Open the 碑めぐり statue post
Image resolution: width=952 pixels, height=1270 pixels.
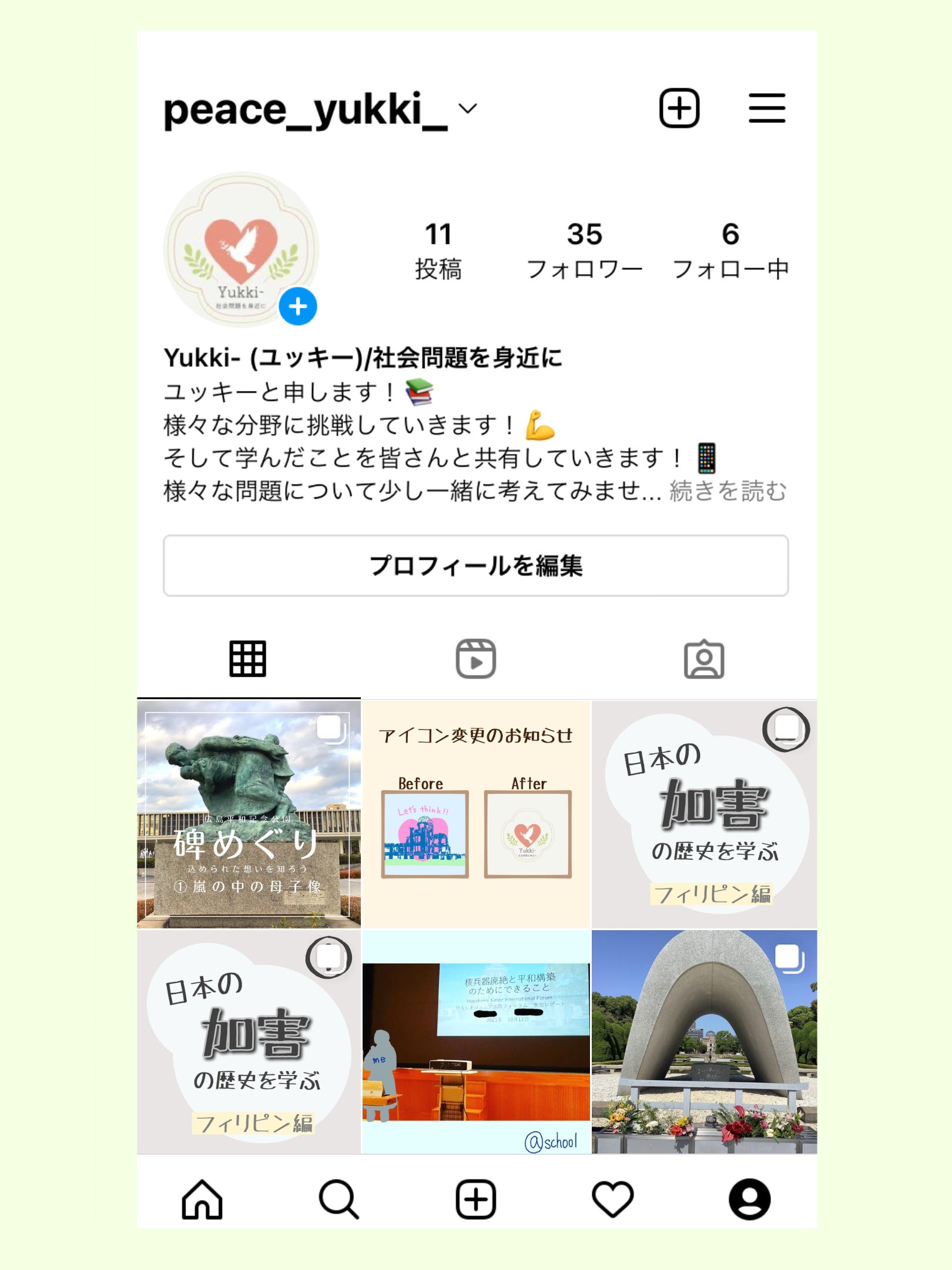(249, 814)
